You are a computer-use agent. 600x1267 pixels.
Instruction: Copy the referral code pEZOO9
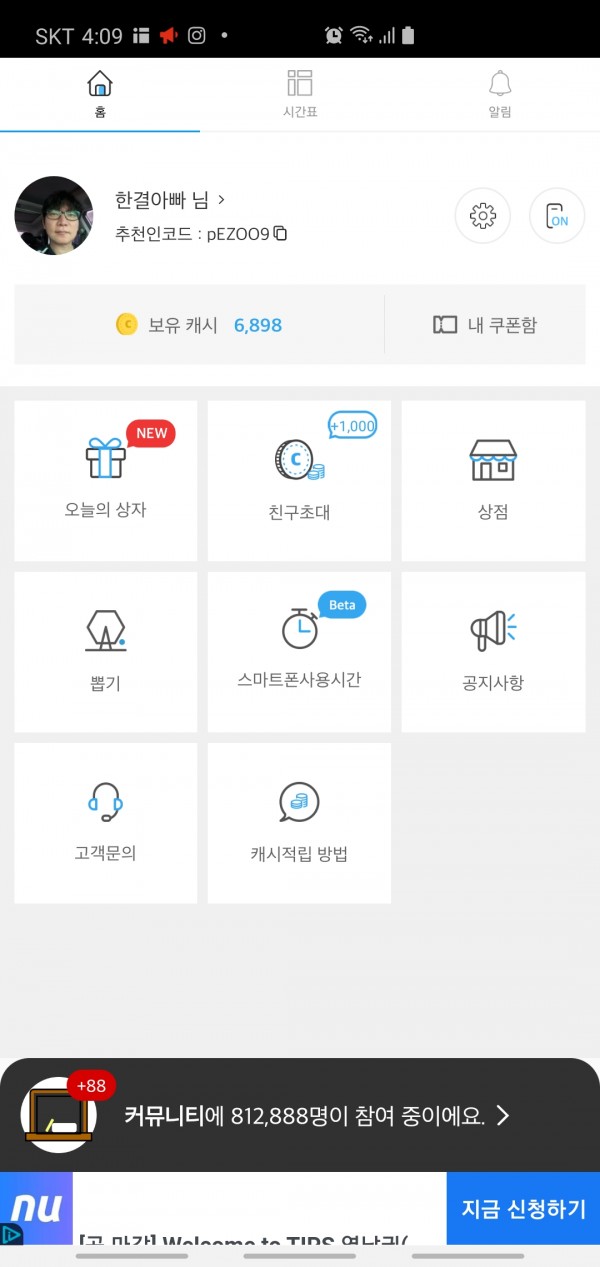[281, 234]
